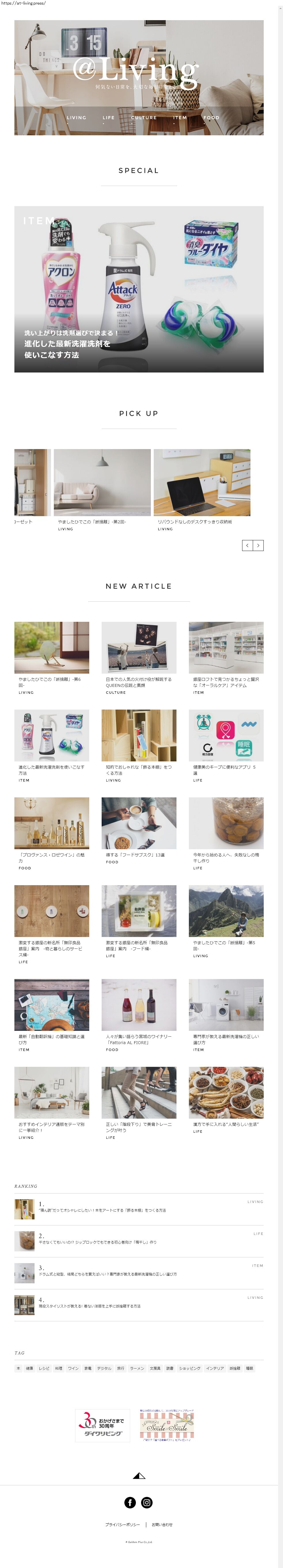Jump back to top with the up arrow
This screenshot has width=283, height=1568.
[x=139, y=1476]
